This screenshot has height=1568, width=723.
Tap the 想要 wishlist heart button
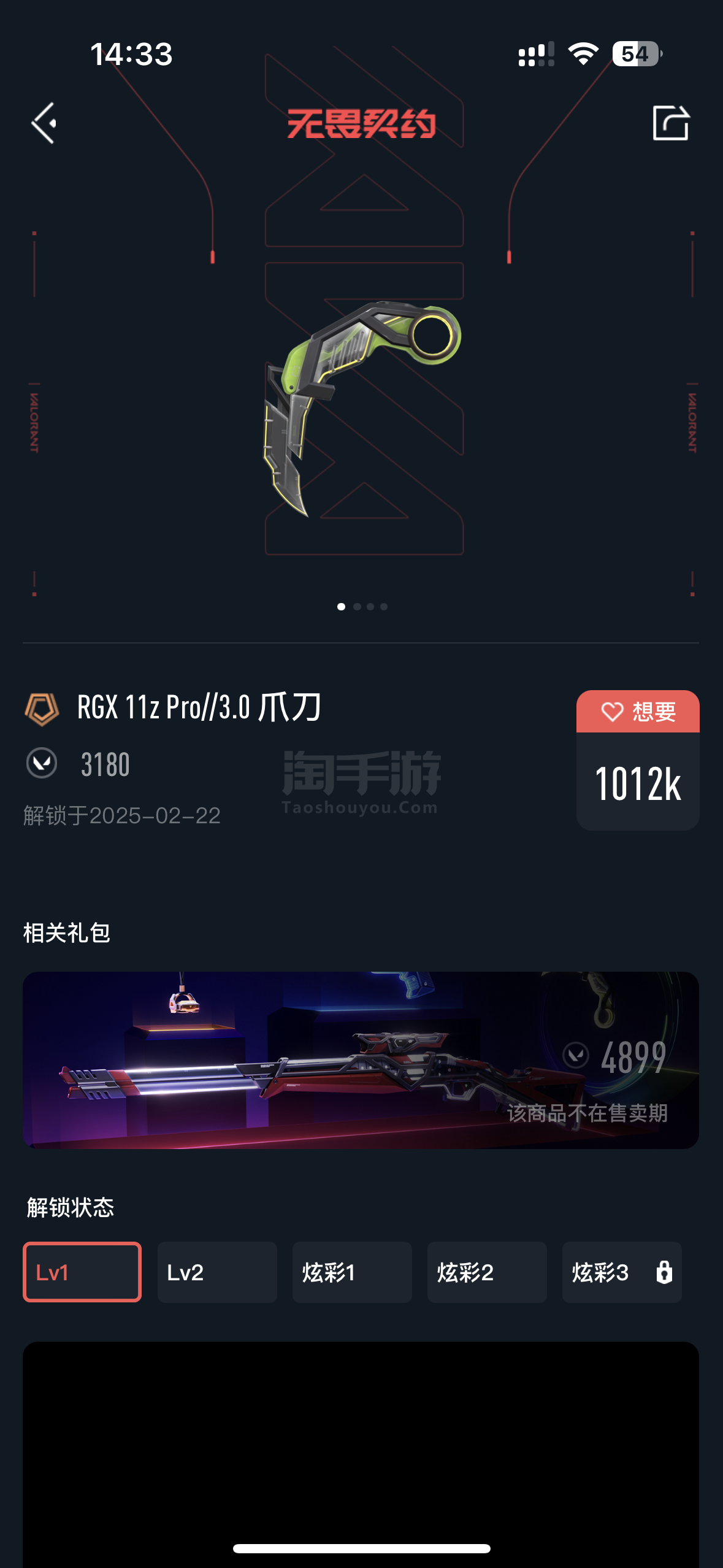coord(638,712)
